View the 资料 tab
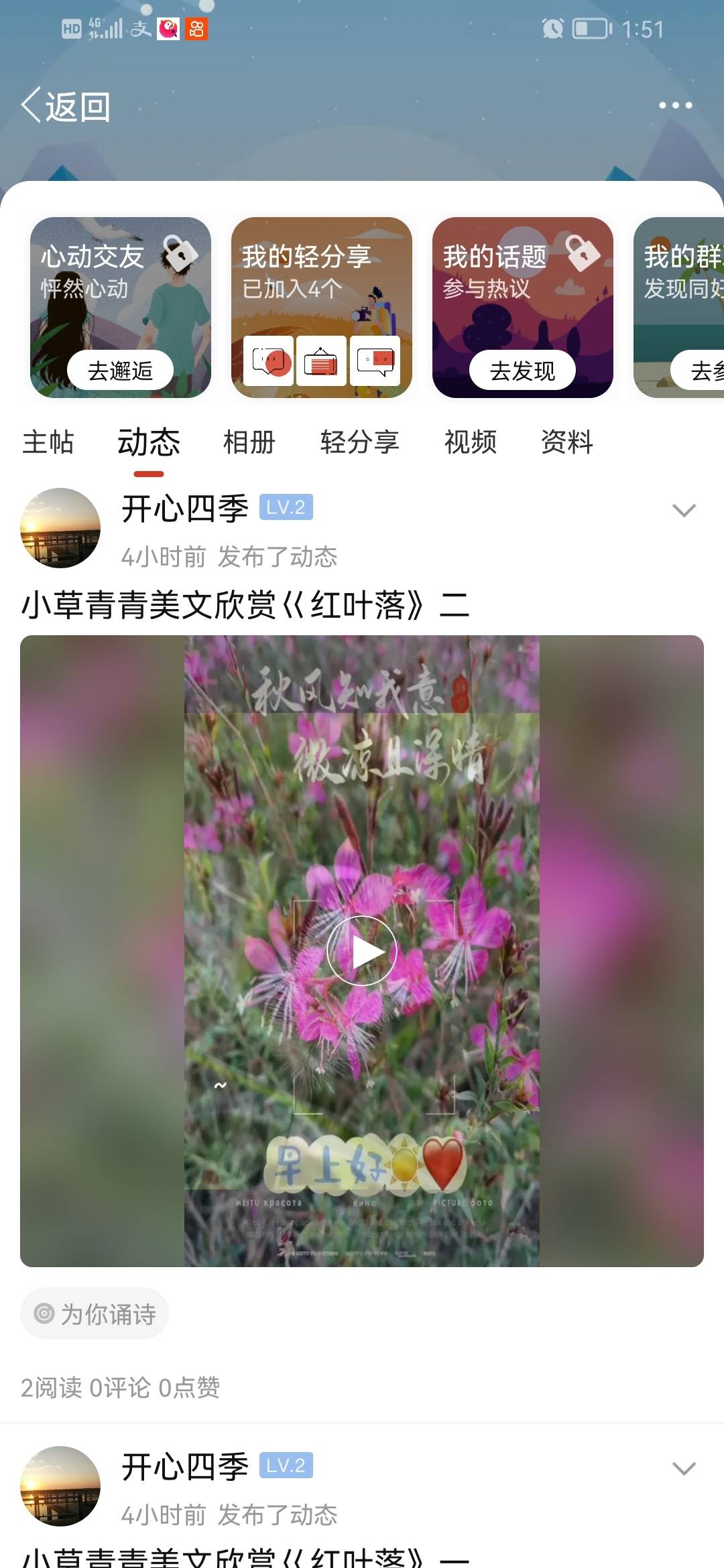 (567, 442)
